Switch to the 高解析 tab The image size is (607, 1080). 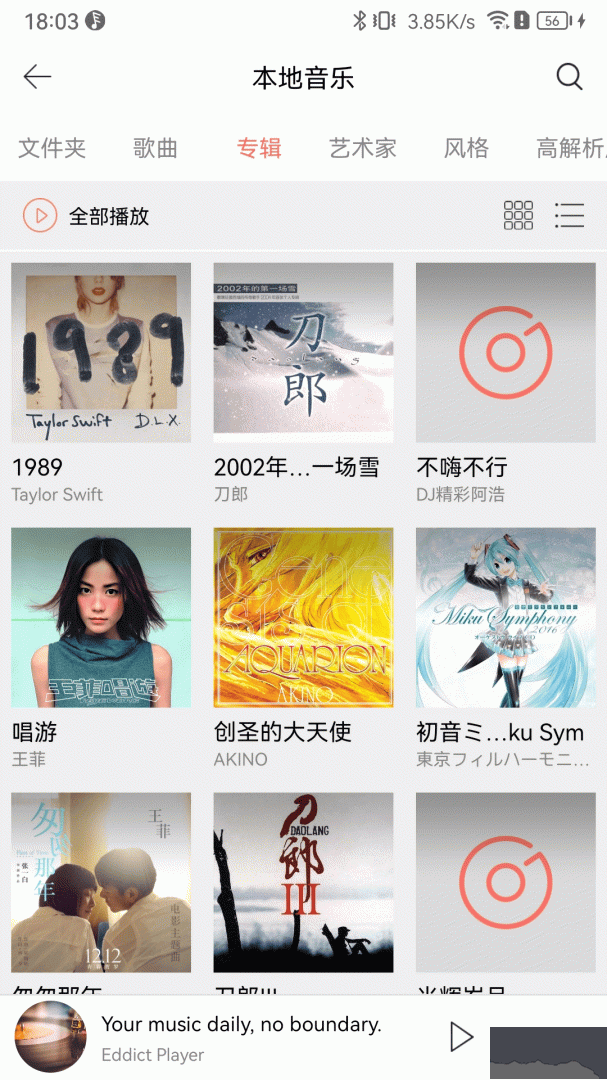(571, 149)
